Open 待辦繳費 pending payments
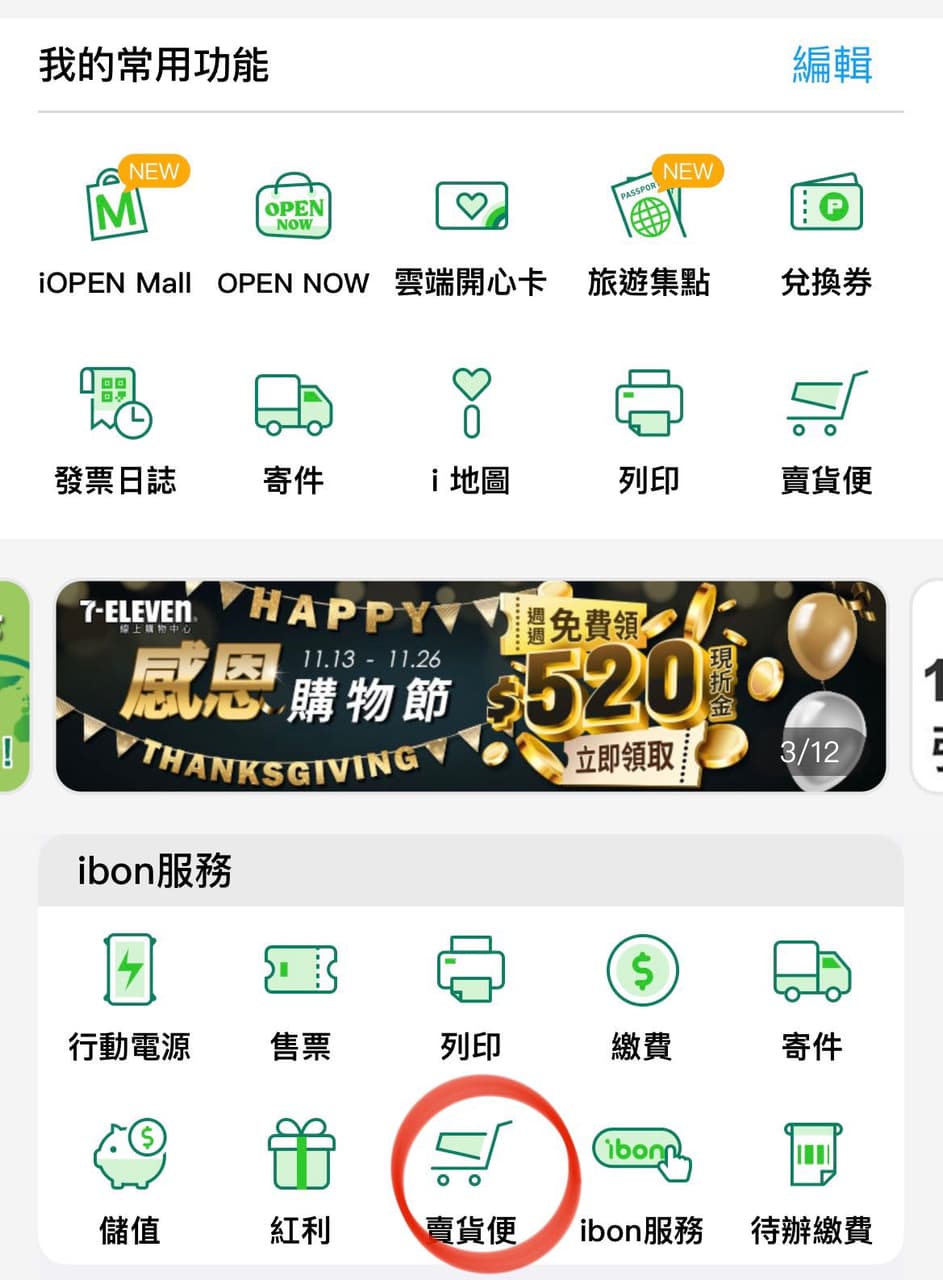Screen dimensions: 943x1280 [x=812, y=1180]
